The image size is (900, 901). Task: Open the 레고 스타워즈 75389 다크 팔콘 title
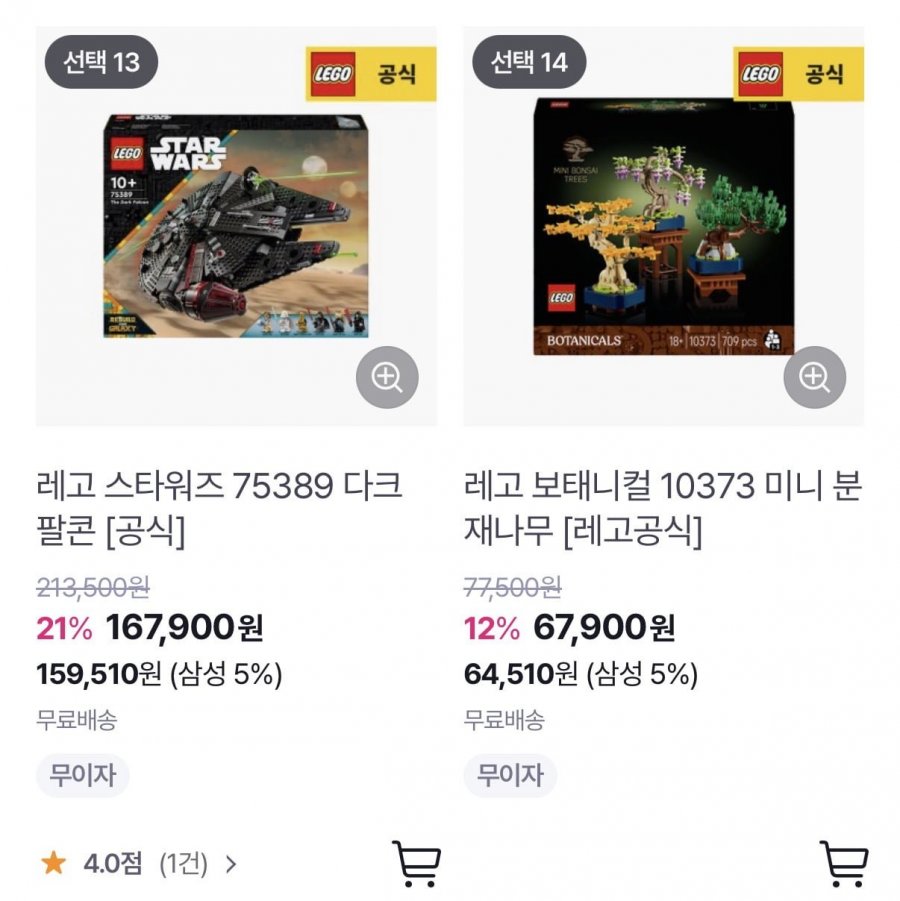(218, 508)
